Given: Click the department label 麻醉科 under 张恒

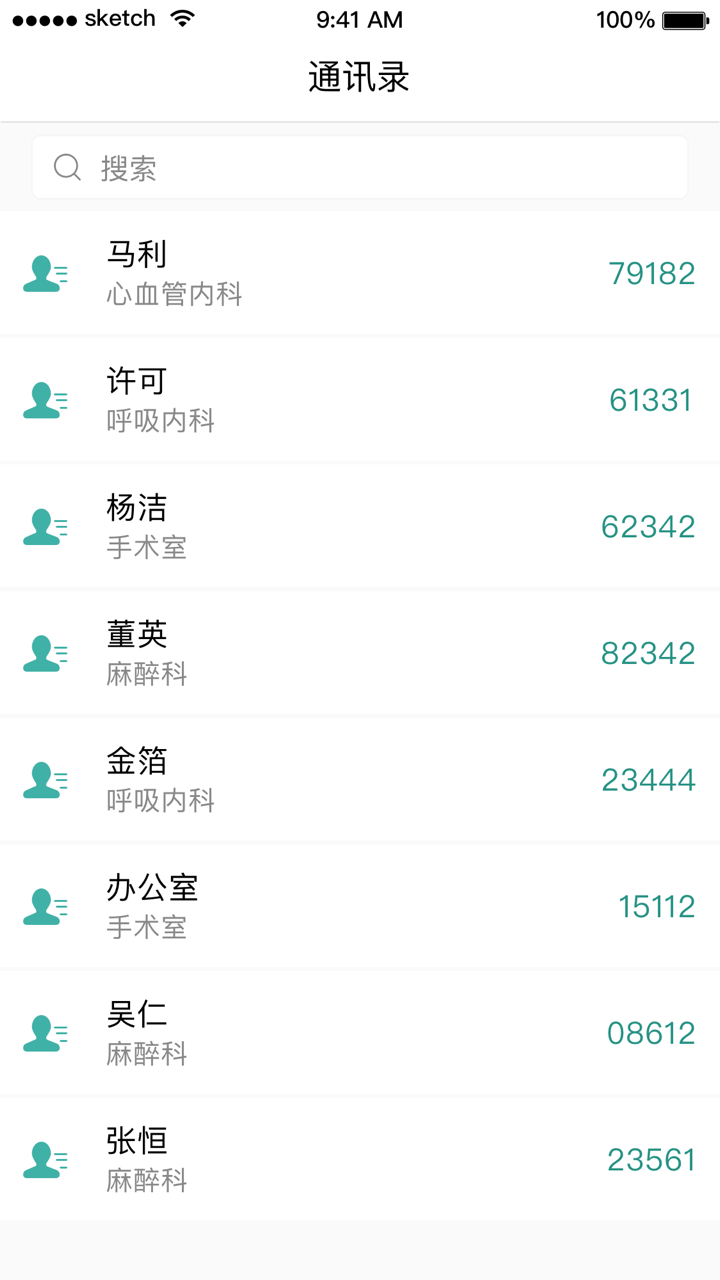Looking at the screenshot, I should 147,1181.
